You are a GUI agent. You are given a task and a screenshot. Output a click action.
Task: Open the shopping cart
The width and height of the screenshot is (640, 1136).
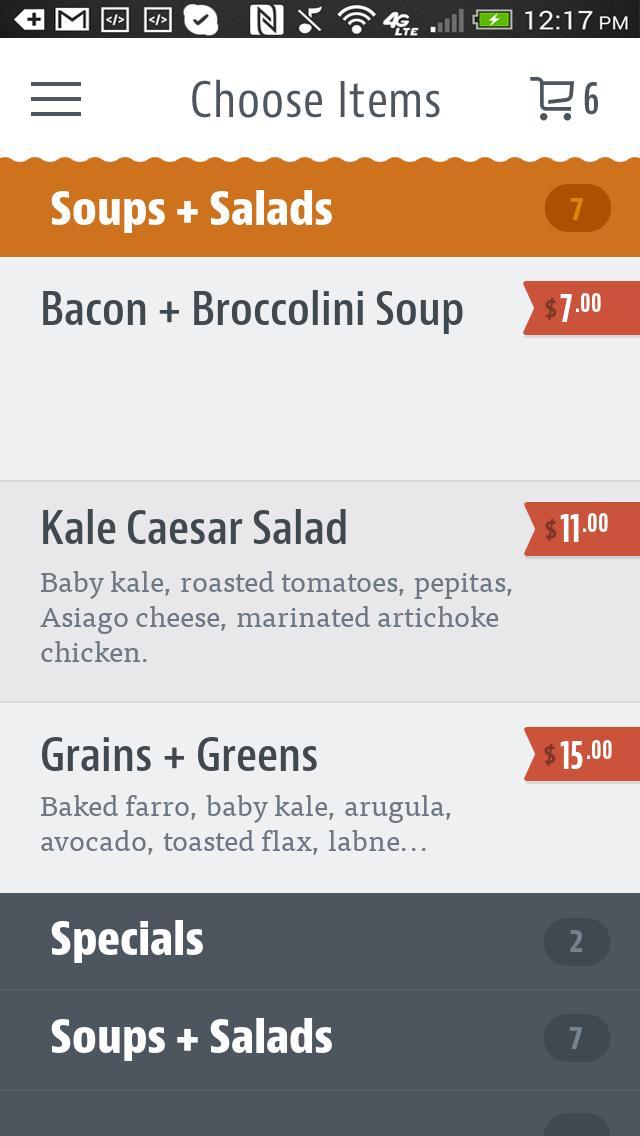click(564, 100)
